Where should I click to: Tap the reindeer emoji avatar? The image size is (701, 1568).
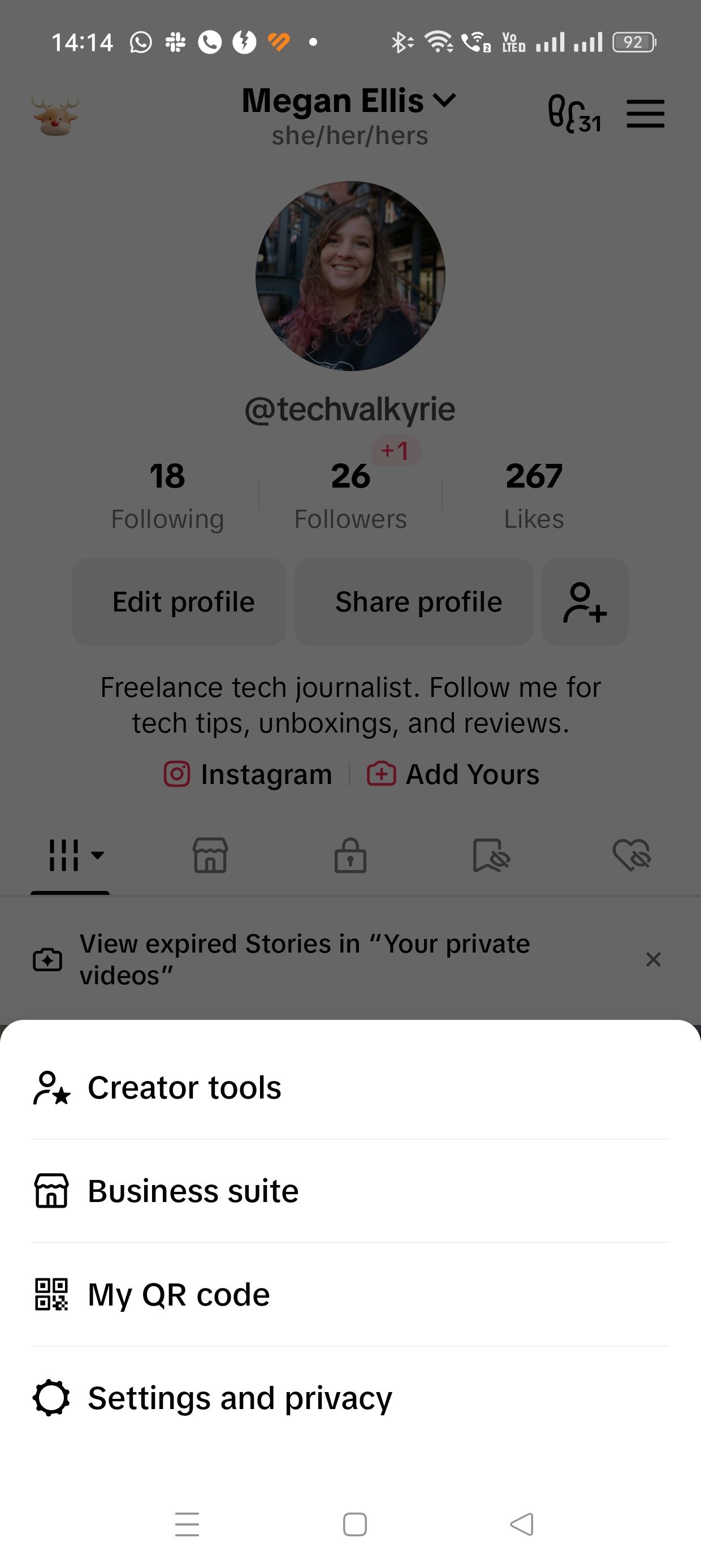click(55, 115)
